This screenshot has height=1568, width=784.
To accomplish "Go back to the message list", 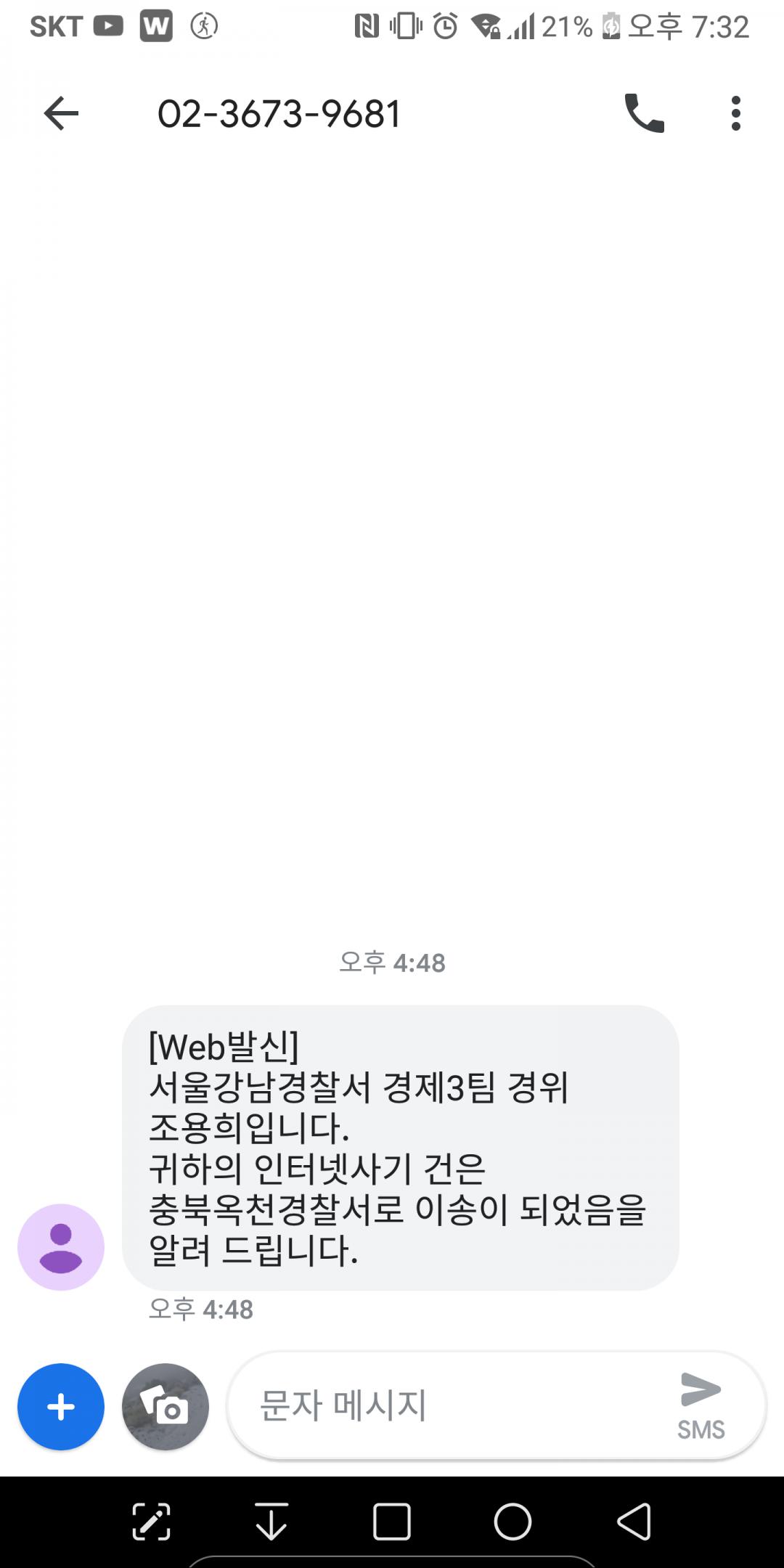I will point(61,114).
